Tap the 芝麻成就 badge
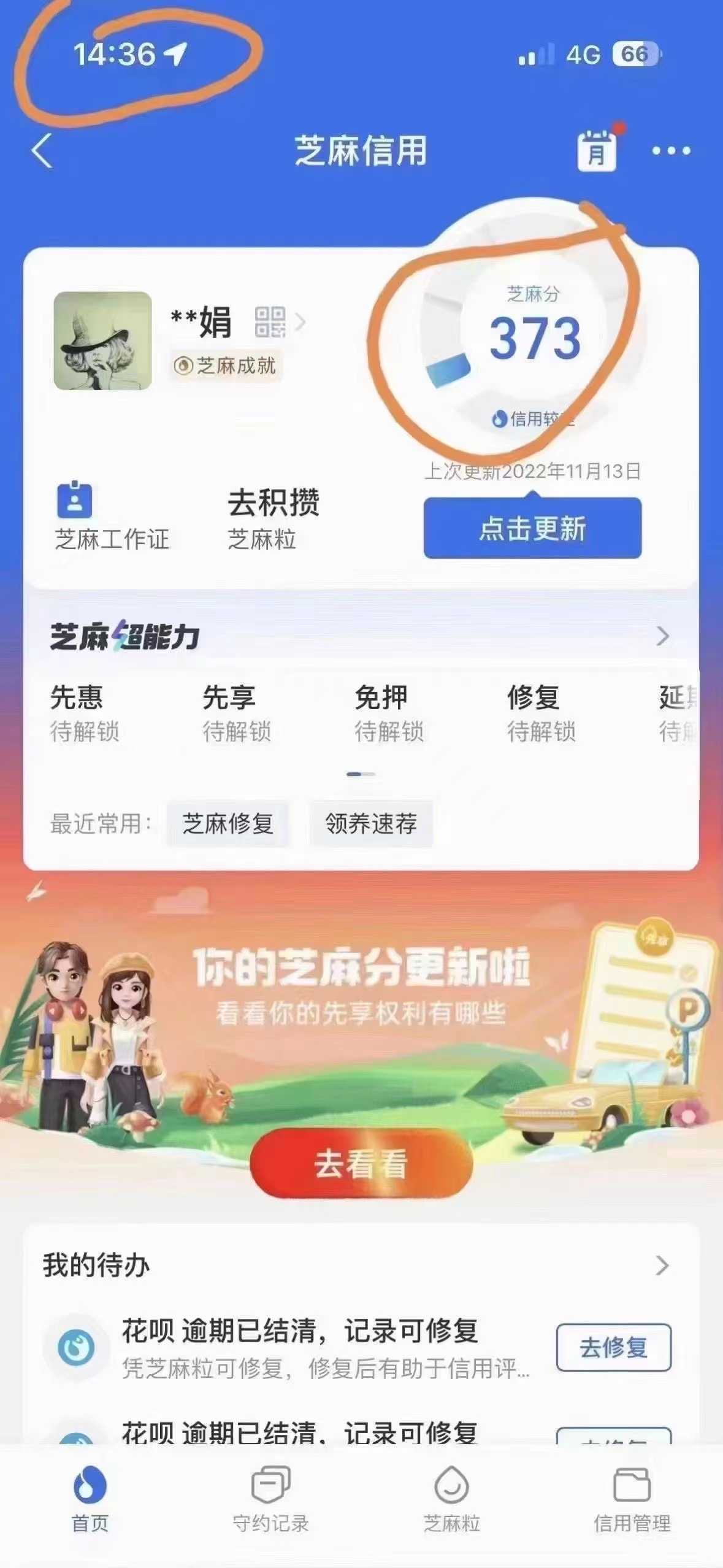723x1568 pixels. (226, 367)
